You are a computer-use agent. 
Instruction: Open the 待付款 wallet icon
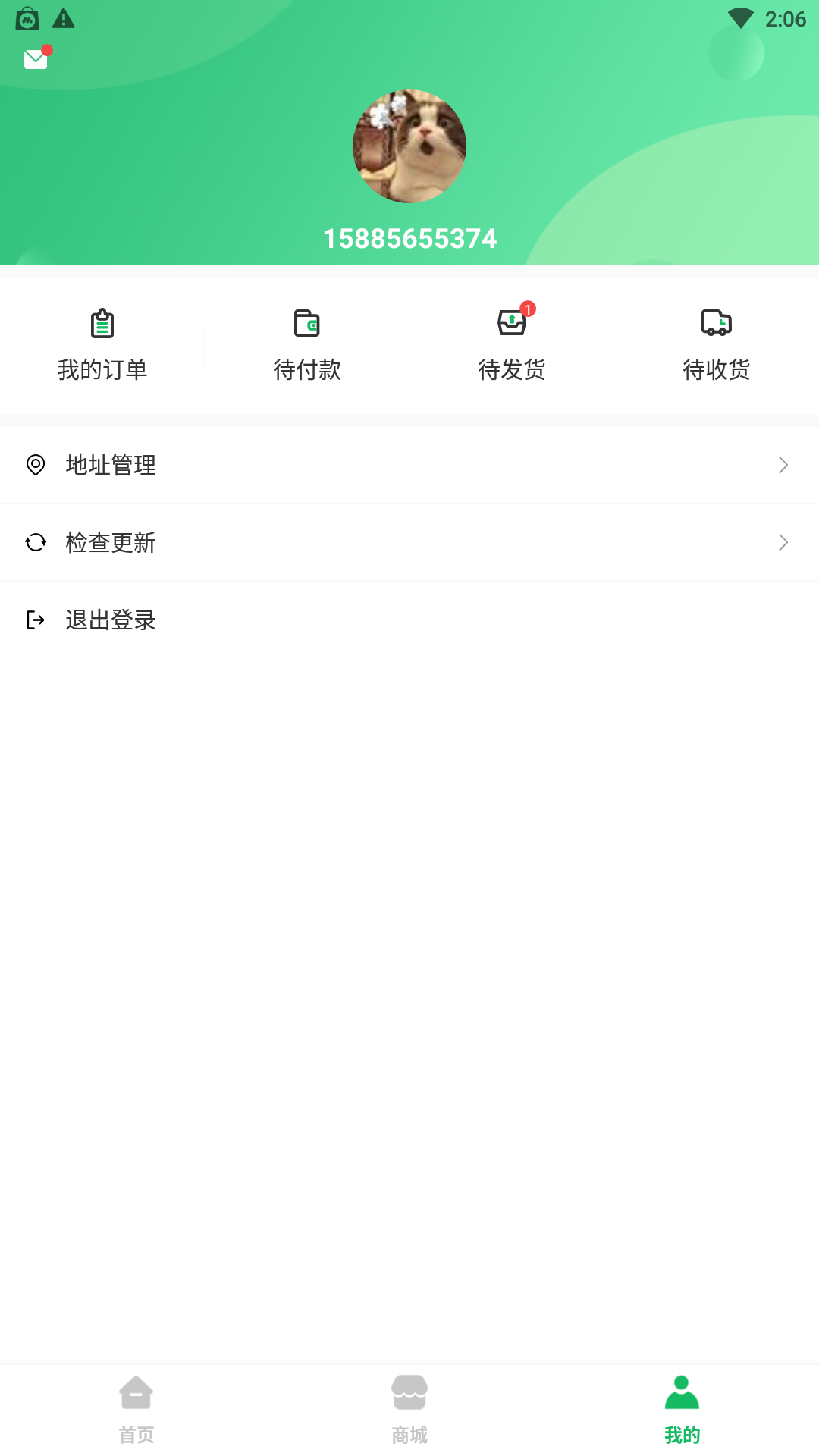307,322
